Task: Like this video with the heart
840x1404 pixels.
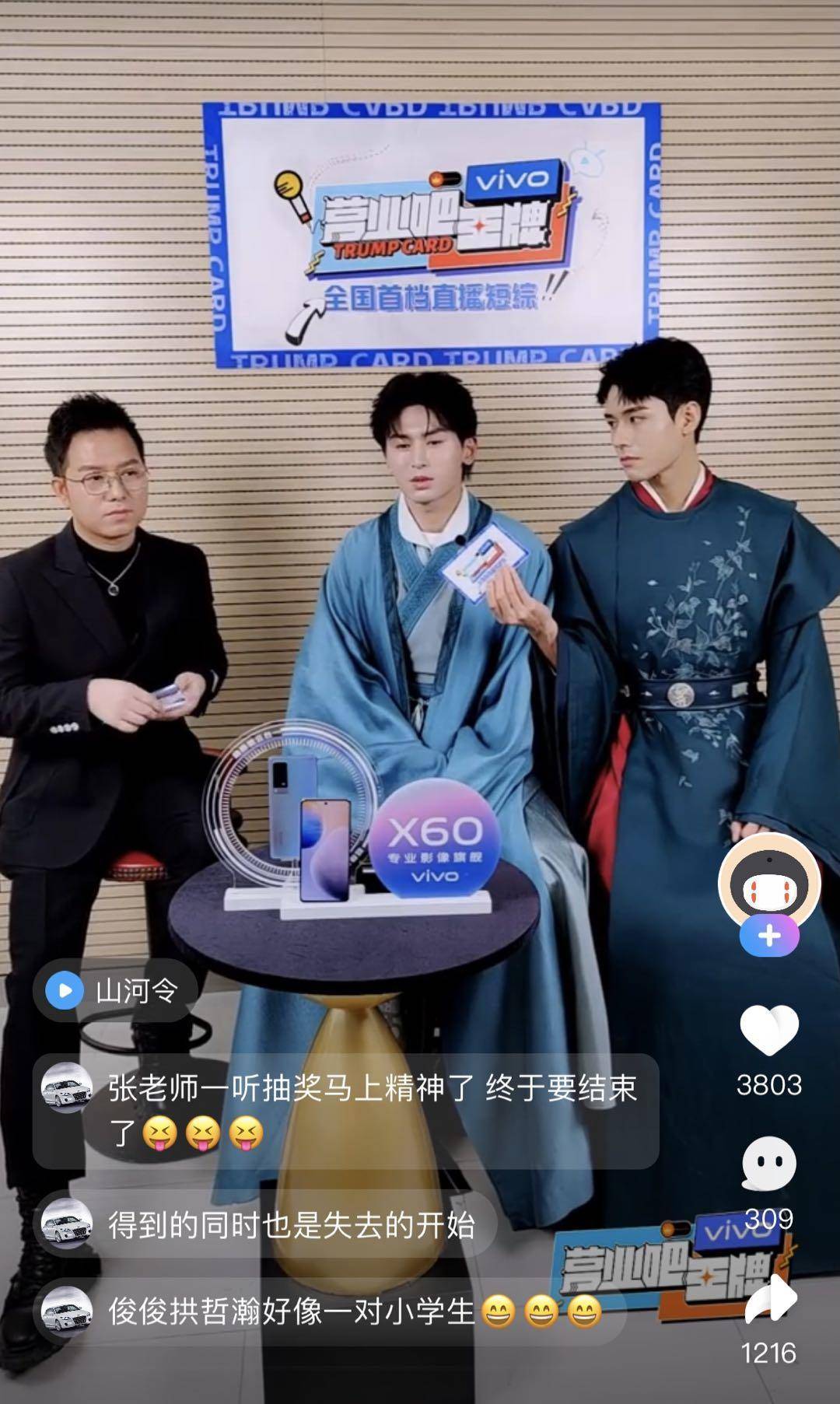Action: point(768,1030)
